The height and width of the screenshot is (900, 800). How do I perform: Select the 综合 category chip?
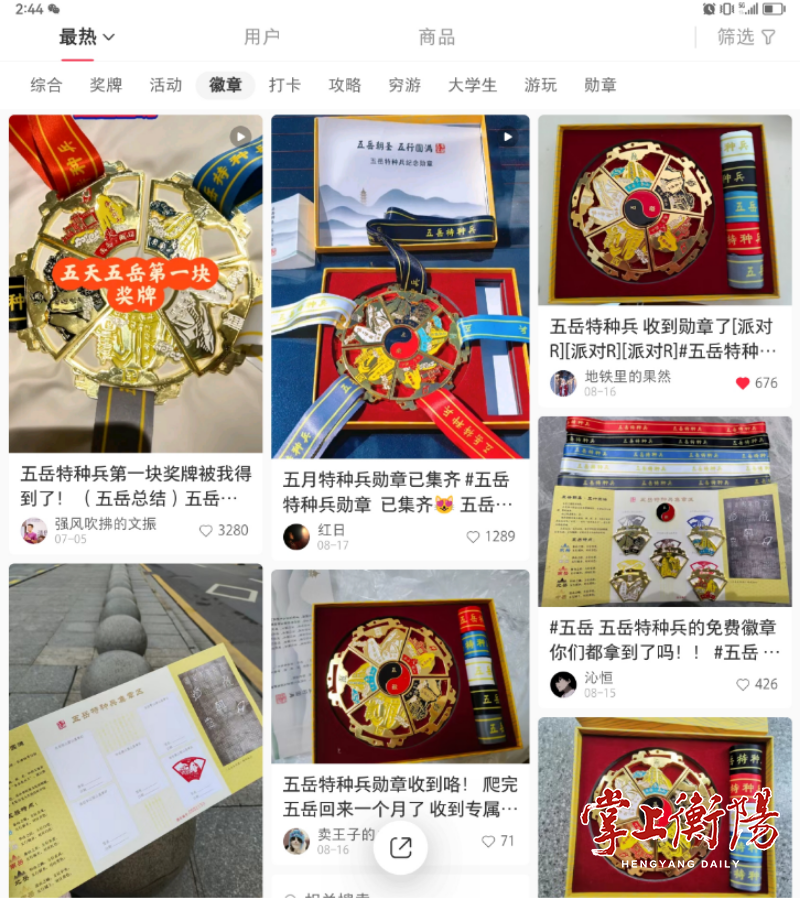pos(46,85)
